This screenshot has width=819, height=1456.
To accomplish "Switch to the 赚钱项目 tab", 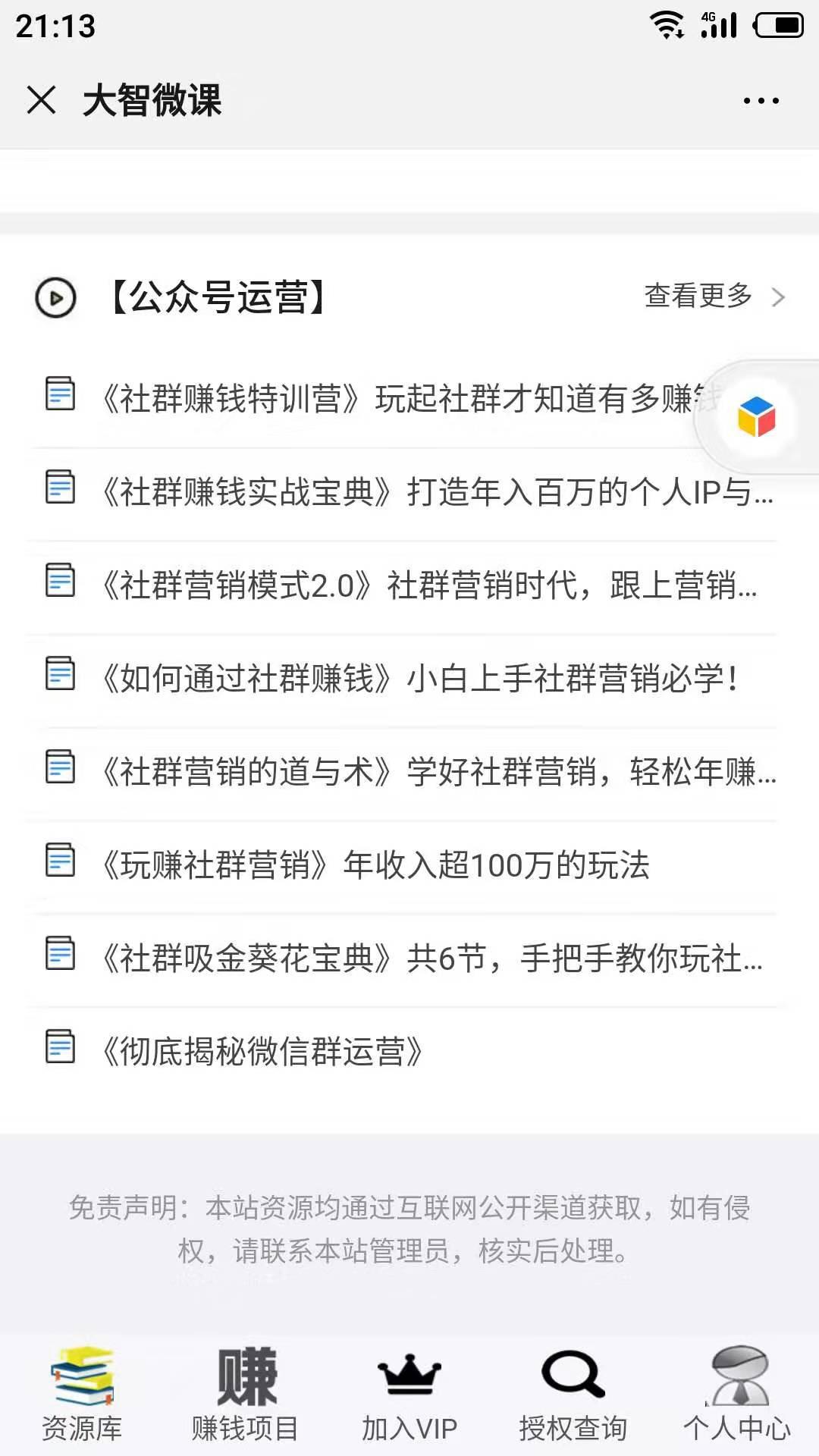I will (245, 1394).
